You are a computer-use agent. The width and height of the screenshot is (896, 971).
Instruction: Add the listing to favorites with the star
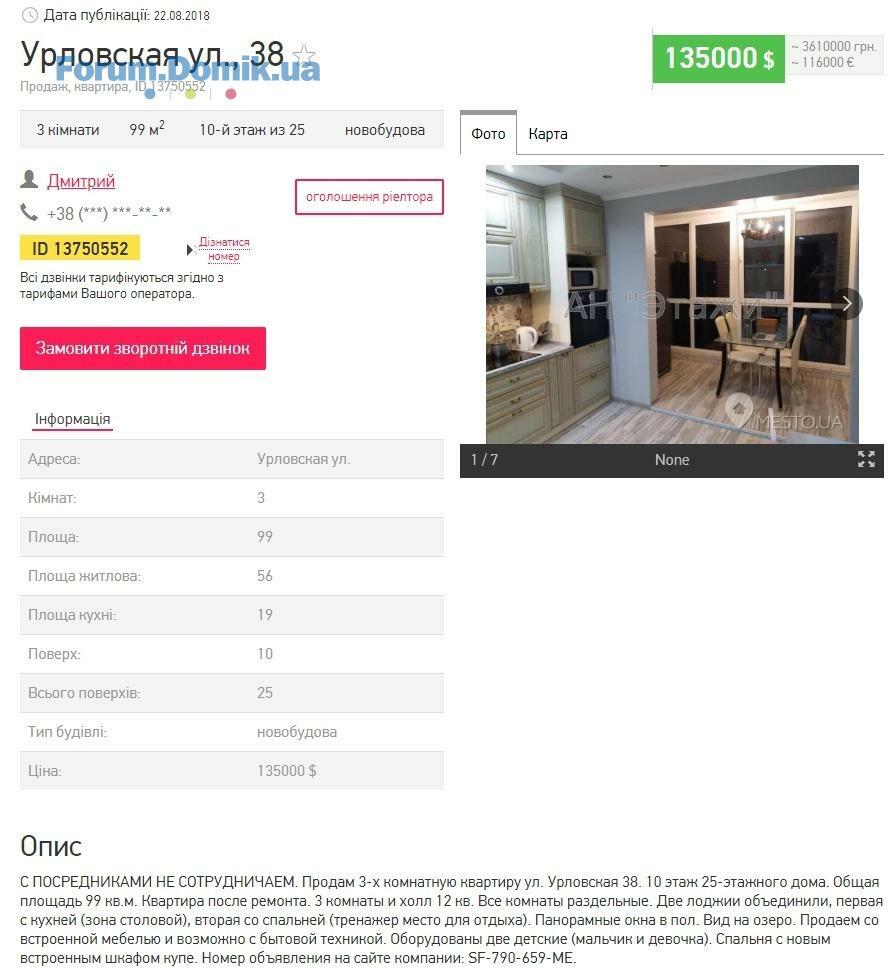pyautogui.click(x=305, y=56)
